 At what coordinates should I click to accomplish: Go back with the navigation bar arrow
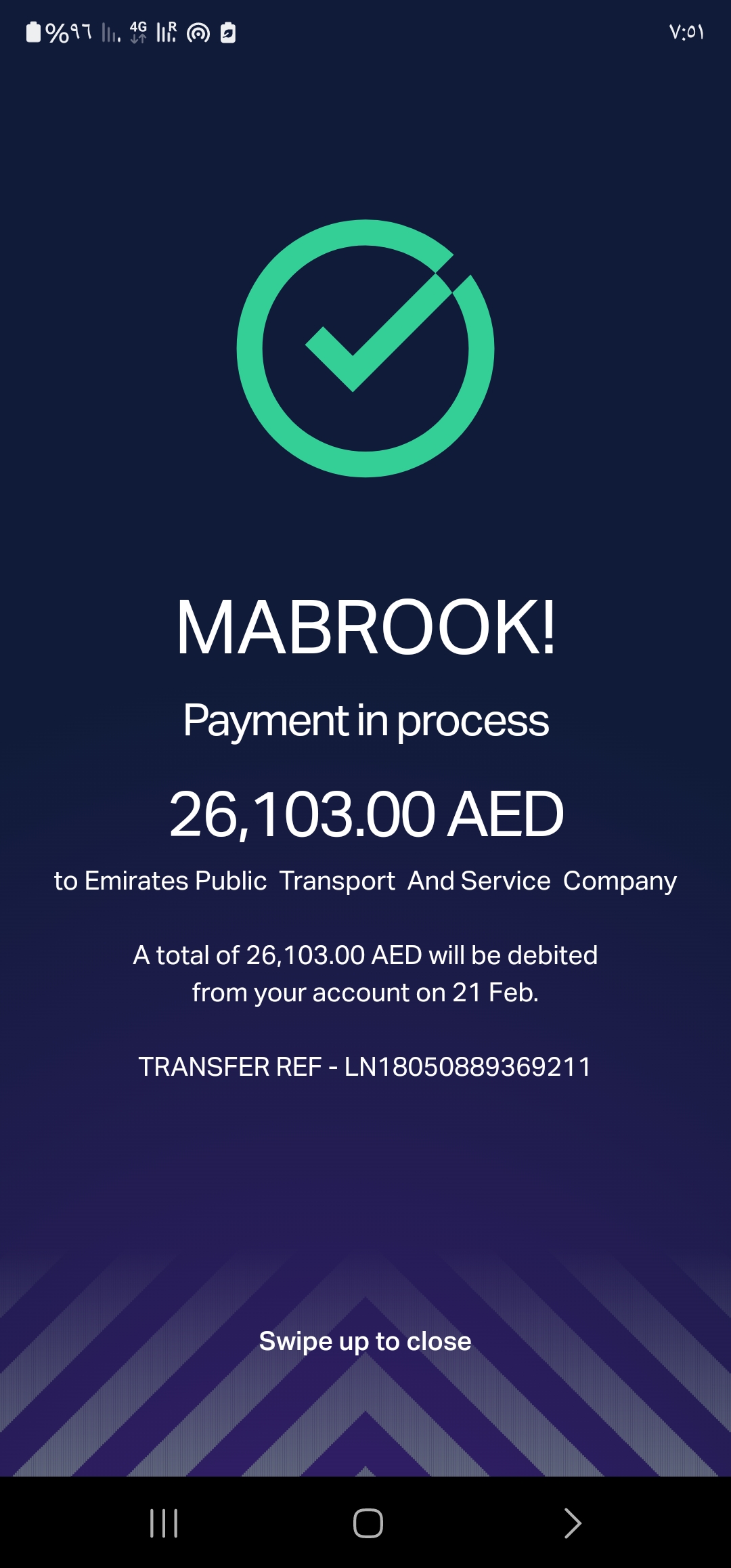click(573, 1523)
